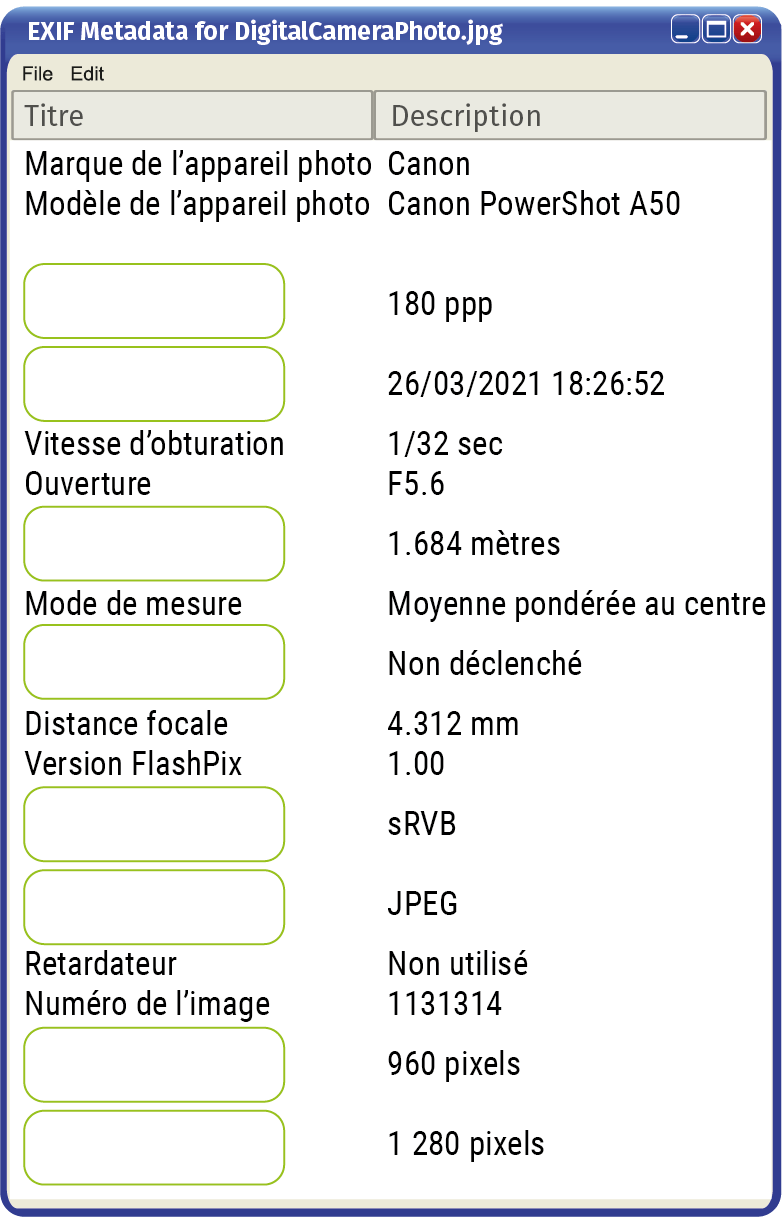
Task: Click the empty field beside the date 26/03/2021
Action: tap(153, 383)
